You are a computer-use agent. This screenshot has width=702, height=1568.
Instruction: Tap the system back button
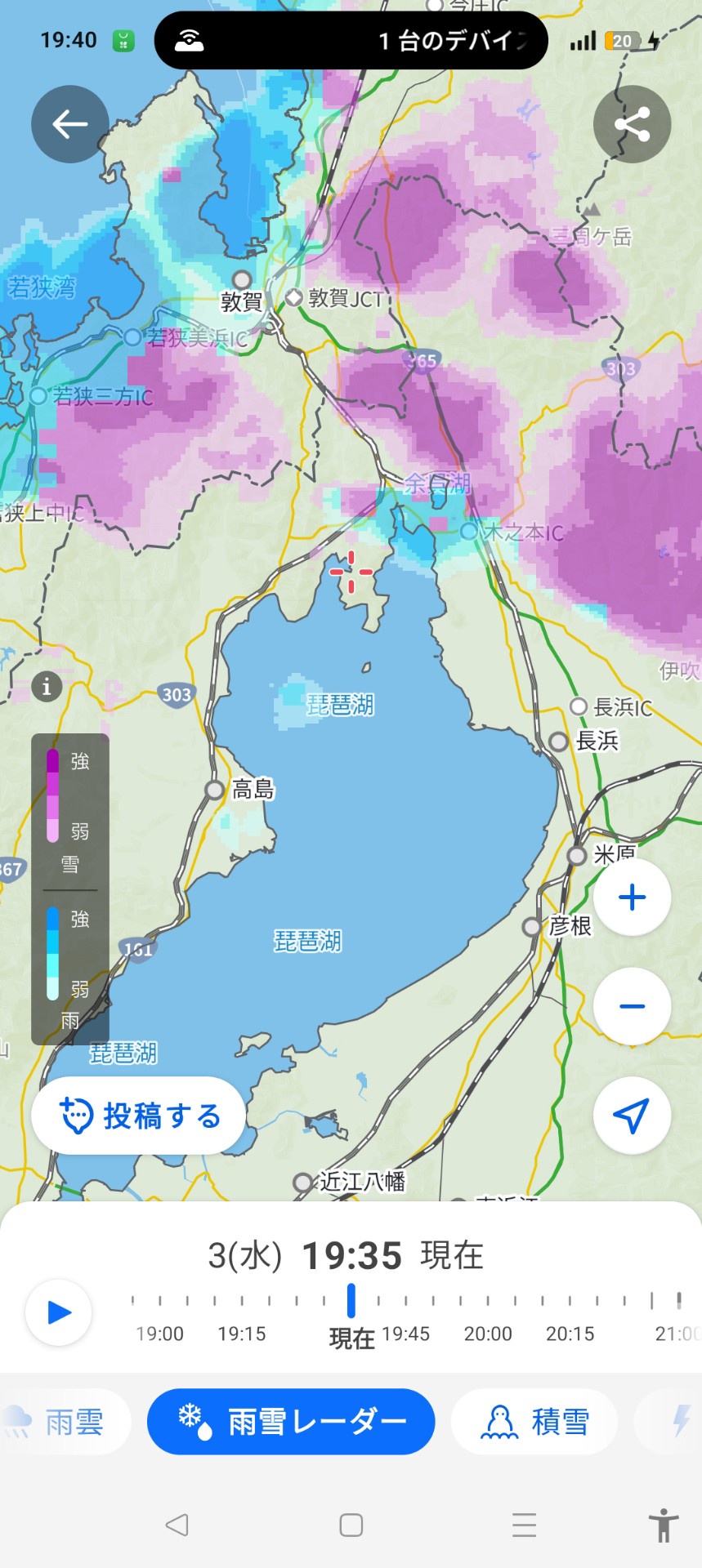(x=177, y=1525)
